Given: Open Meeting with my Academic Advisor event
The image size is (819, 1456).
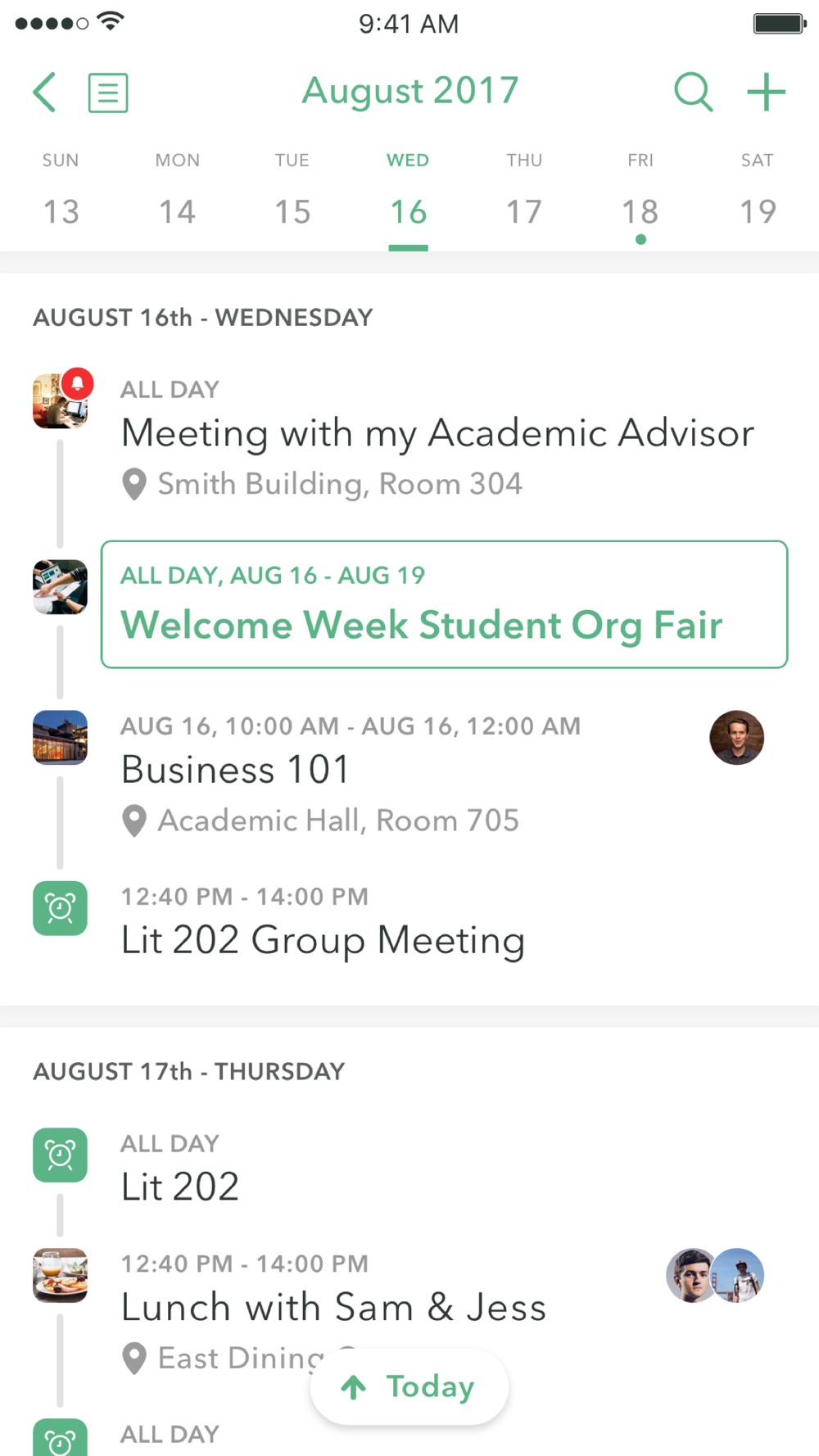Looking at the screenshot, I should point(437,433).
